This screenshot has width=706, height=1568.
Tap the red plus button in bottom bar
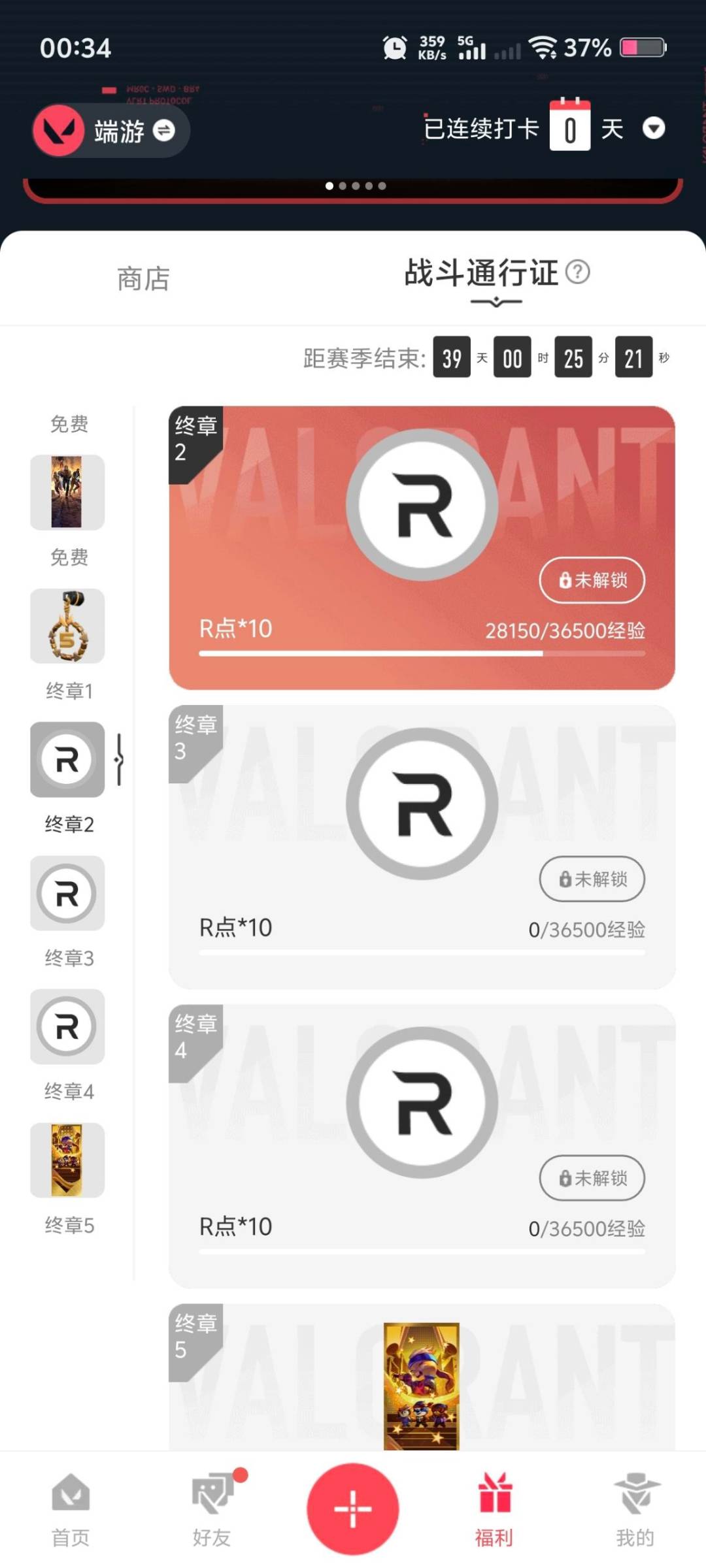coord(353,1509)
